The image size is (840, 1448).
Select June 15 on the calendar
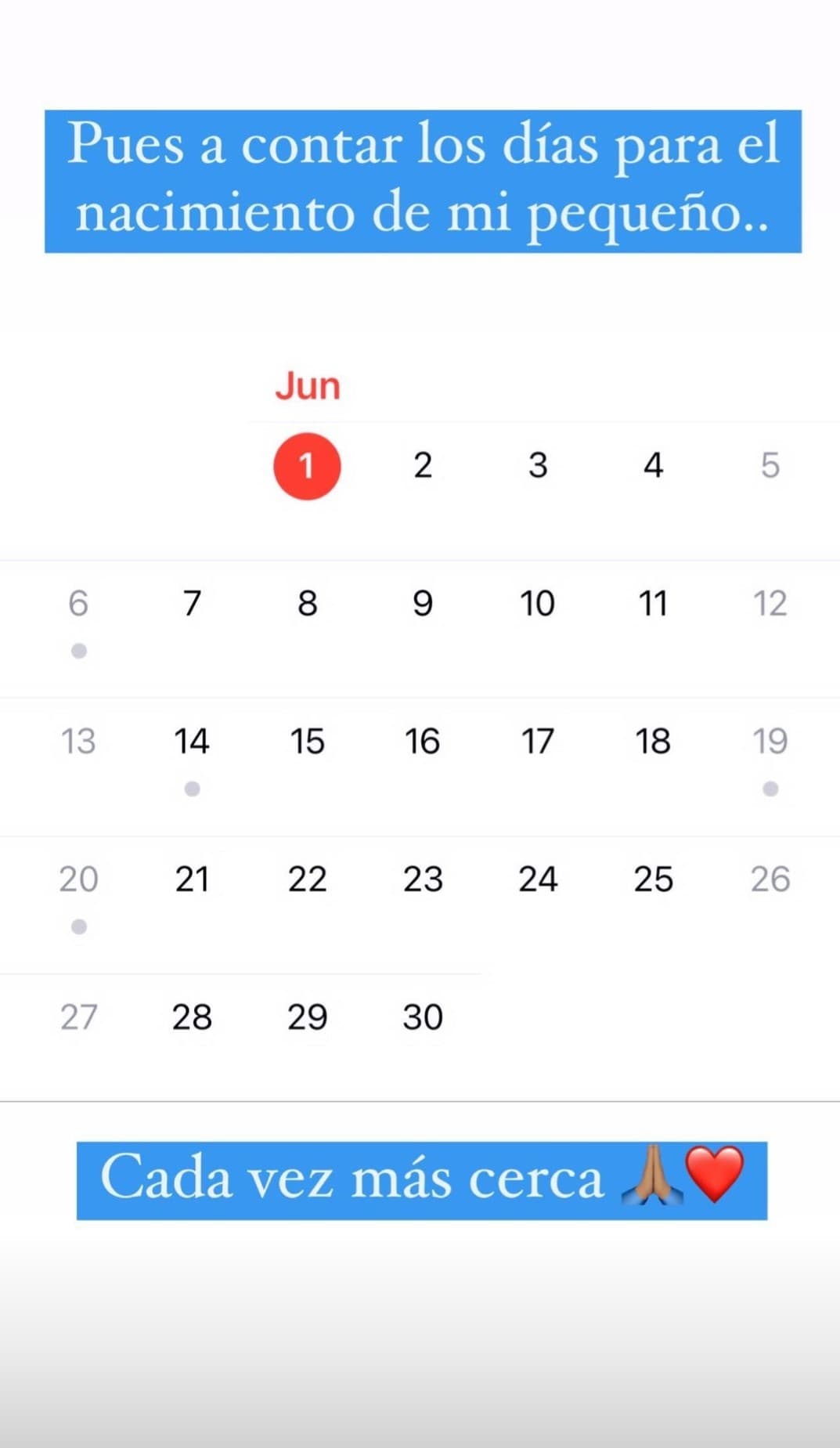pos(307,741)
